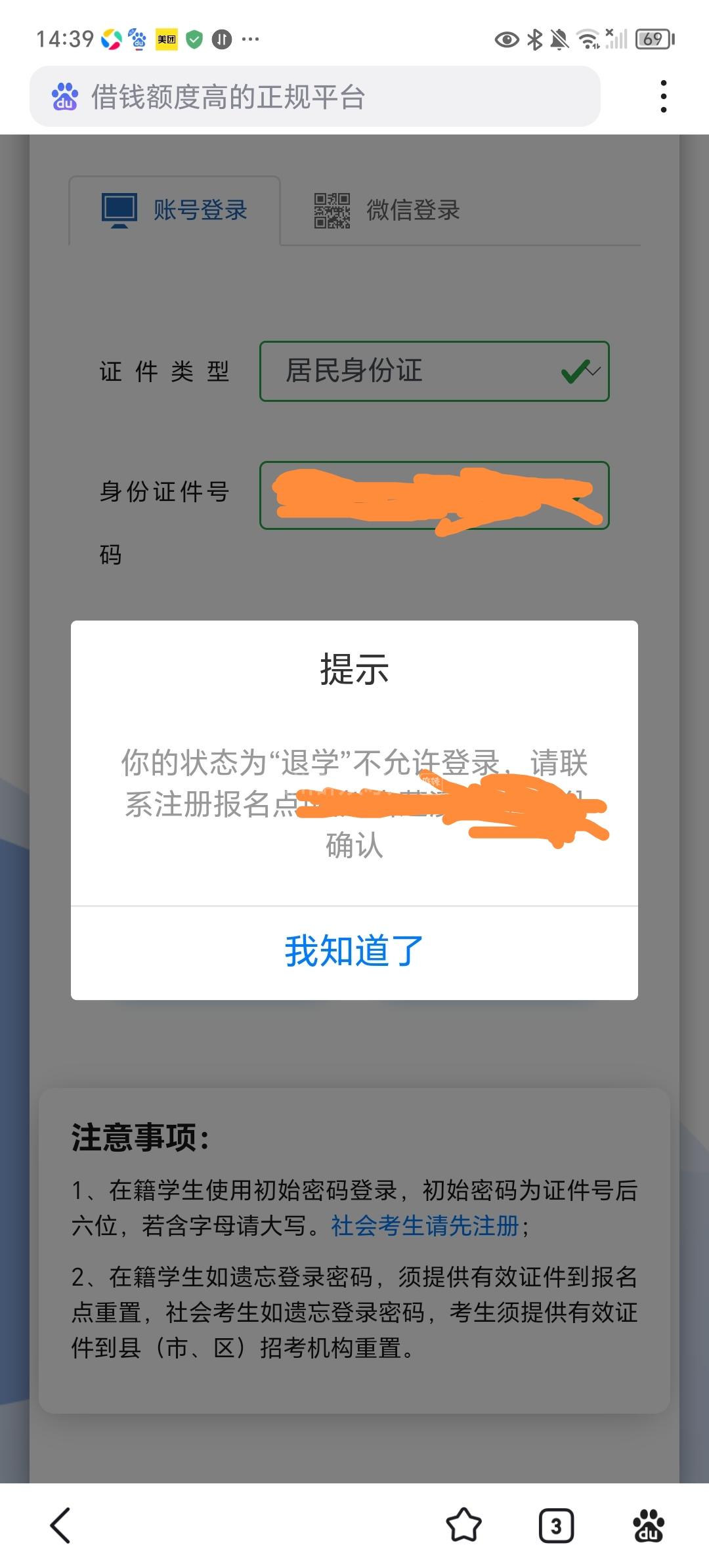Screen dimensions: 709x1568
Task: Open the Baidu home paw icon
Action: pyautogui.click(x=649, y=1525)
